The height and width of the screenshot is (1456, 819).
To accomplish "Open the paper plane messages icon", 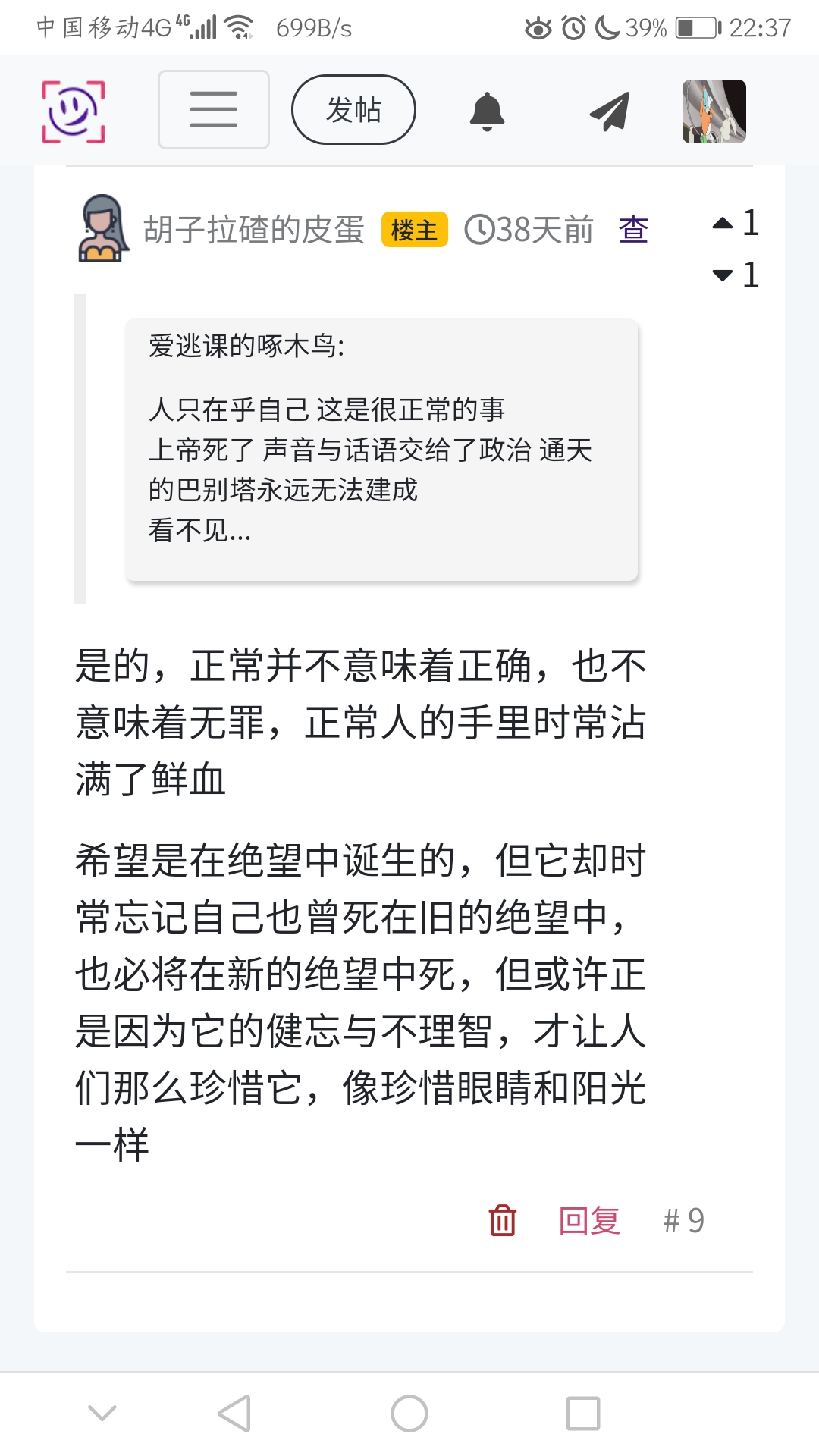I will (x=610, y=111).
